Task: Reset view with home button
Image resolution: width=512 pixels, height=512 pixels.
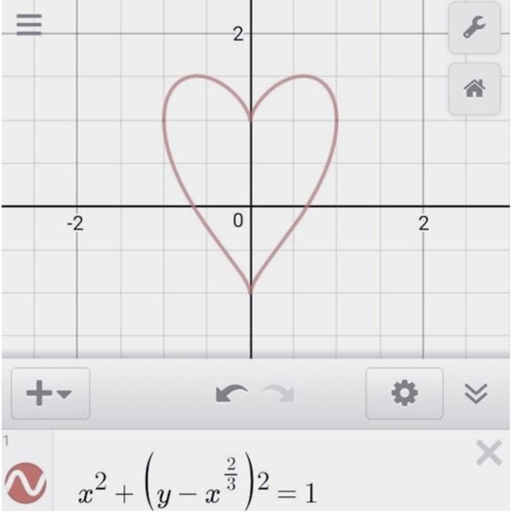Action: coord(474,89)
